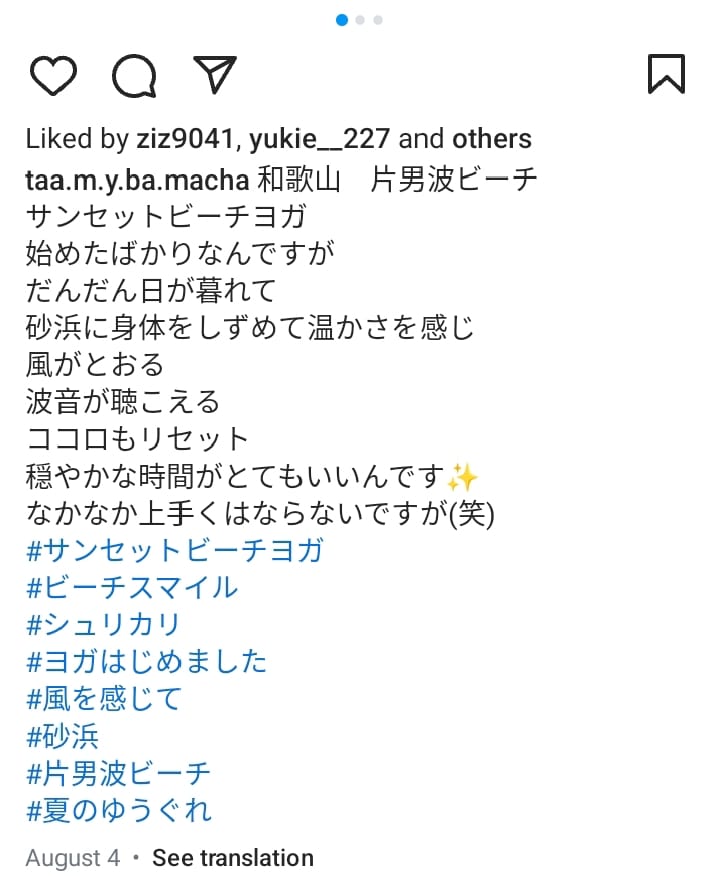This screenshot has height=876, width=720.
Task: Tap the #シュリカリ hashtag
Action: coord(103,624)
